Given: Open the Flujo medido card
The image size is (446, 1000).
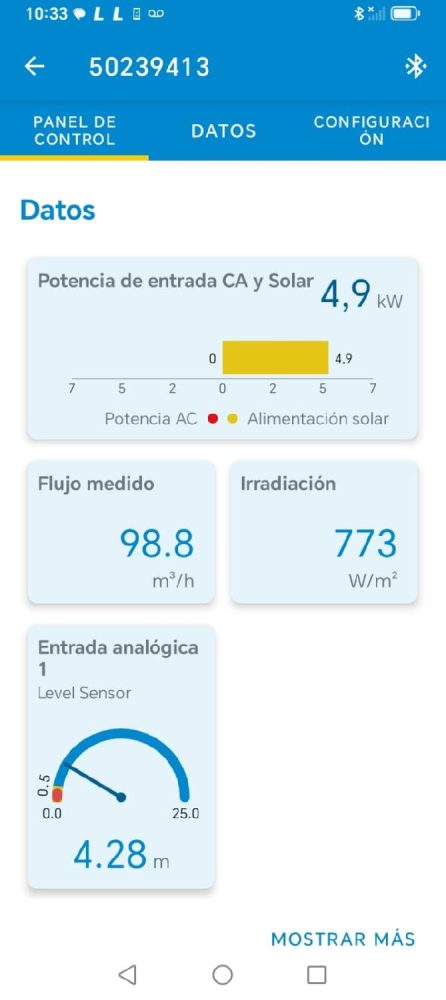Looking at the screenshot, I should coord(121,532).
